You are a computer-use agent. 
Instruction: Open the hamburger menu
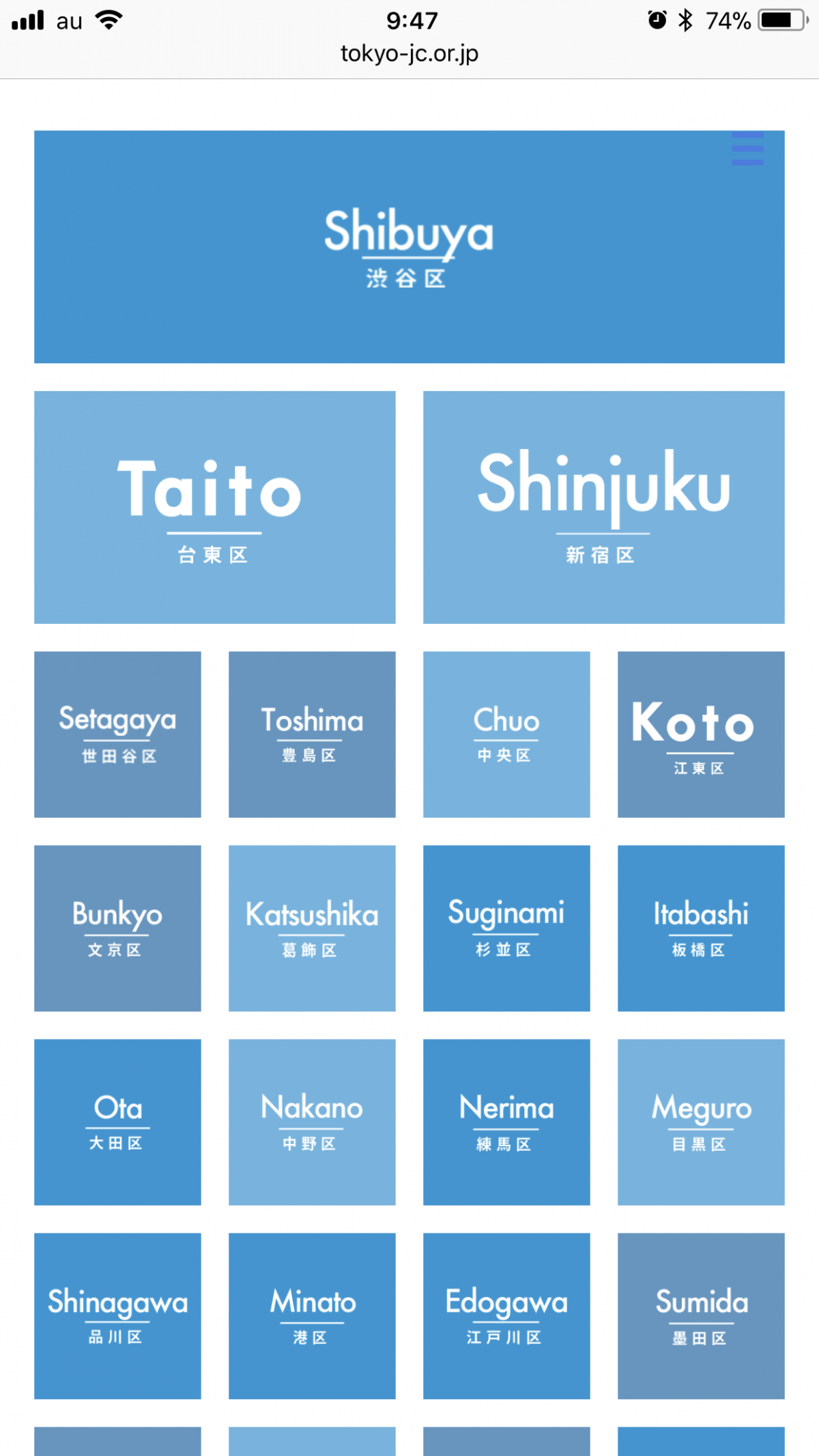(747, 149)
